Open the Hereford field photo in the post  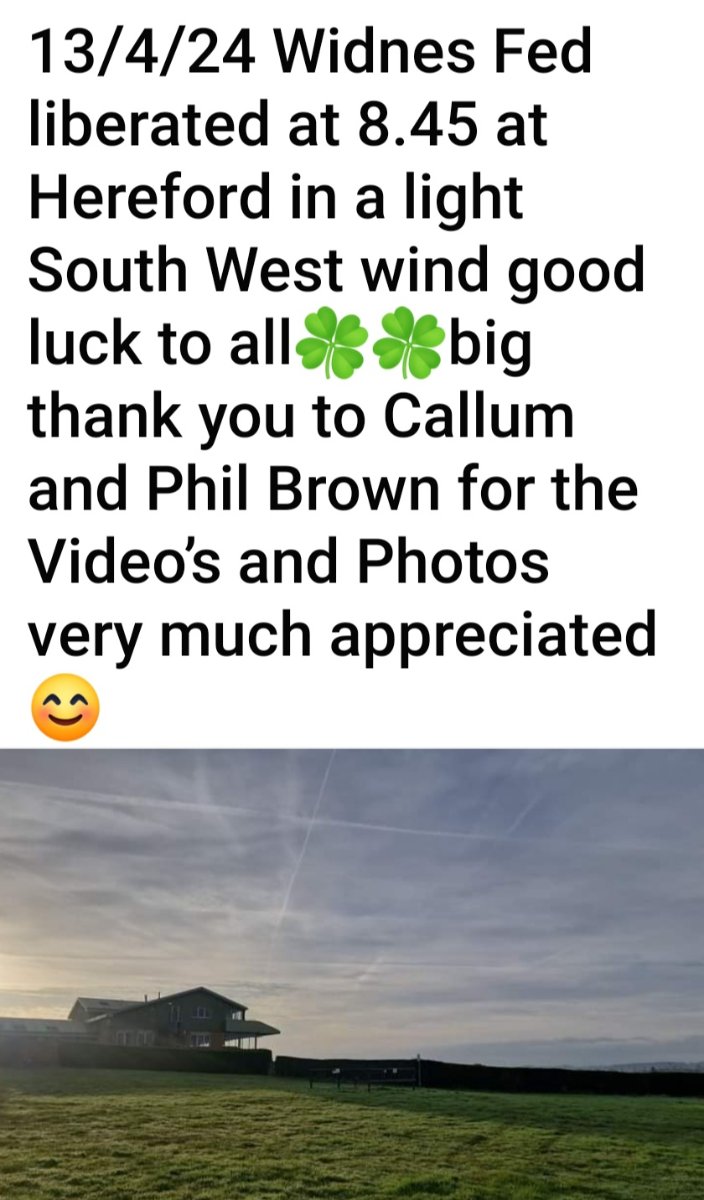click(x=352, y=974)
